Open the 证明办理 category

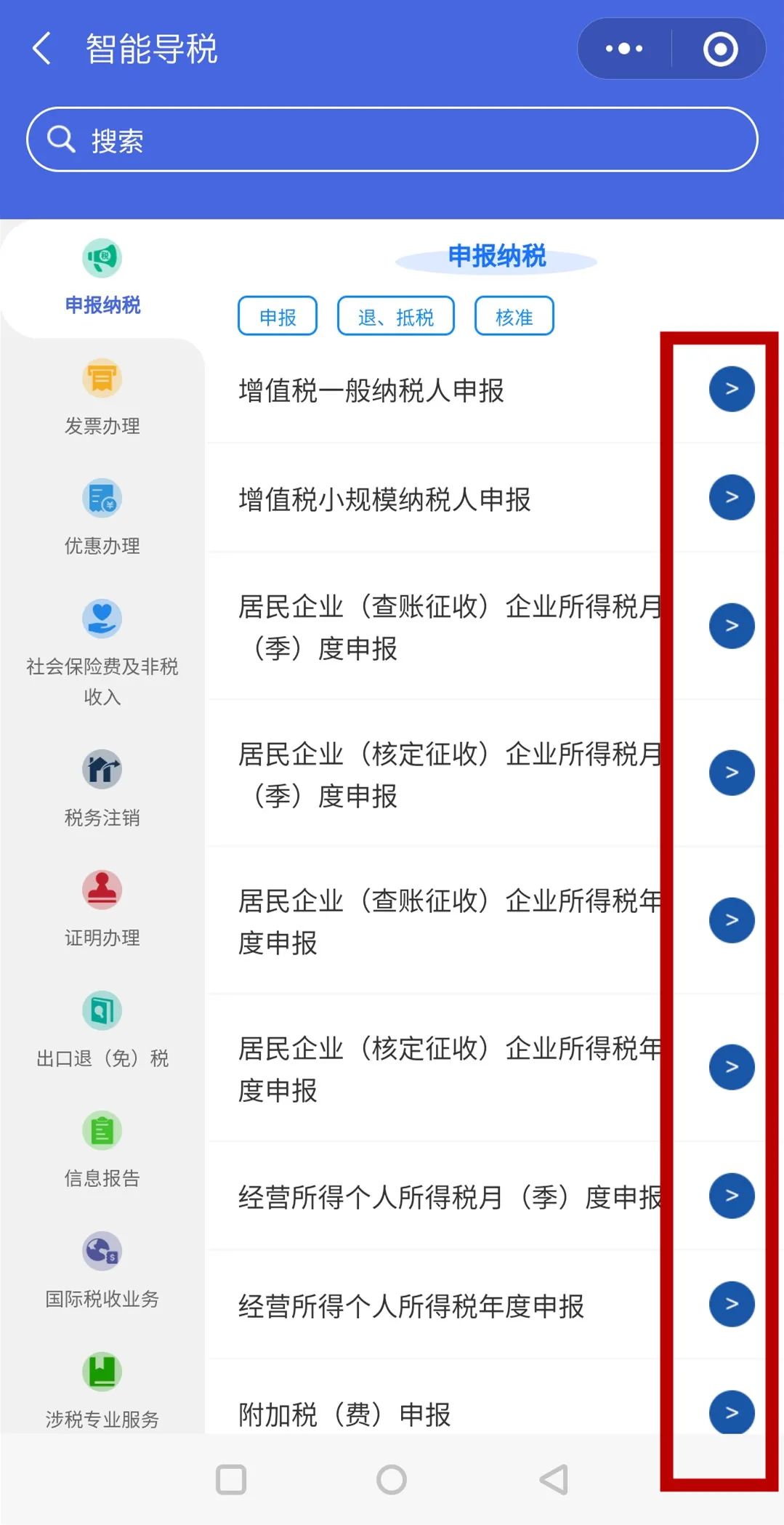[102, 909]
